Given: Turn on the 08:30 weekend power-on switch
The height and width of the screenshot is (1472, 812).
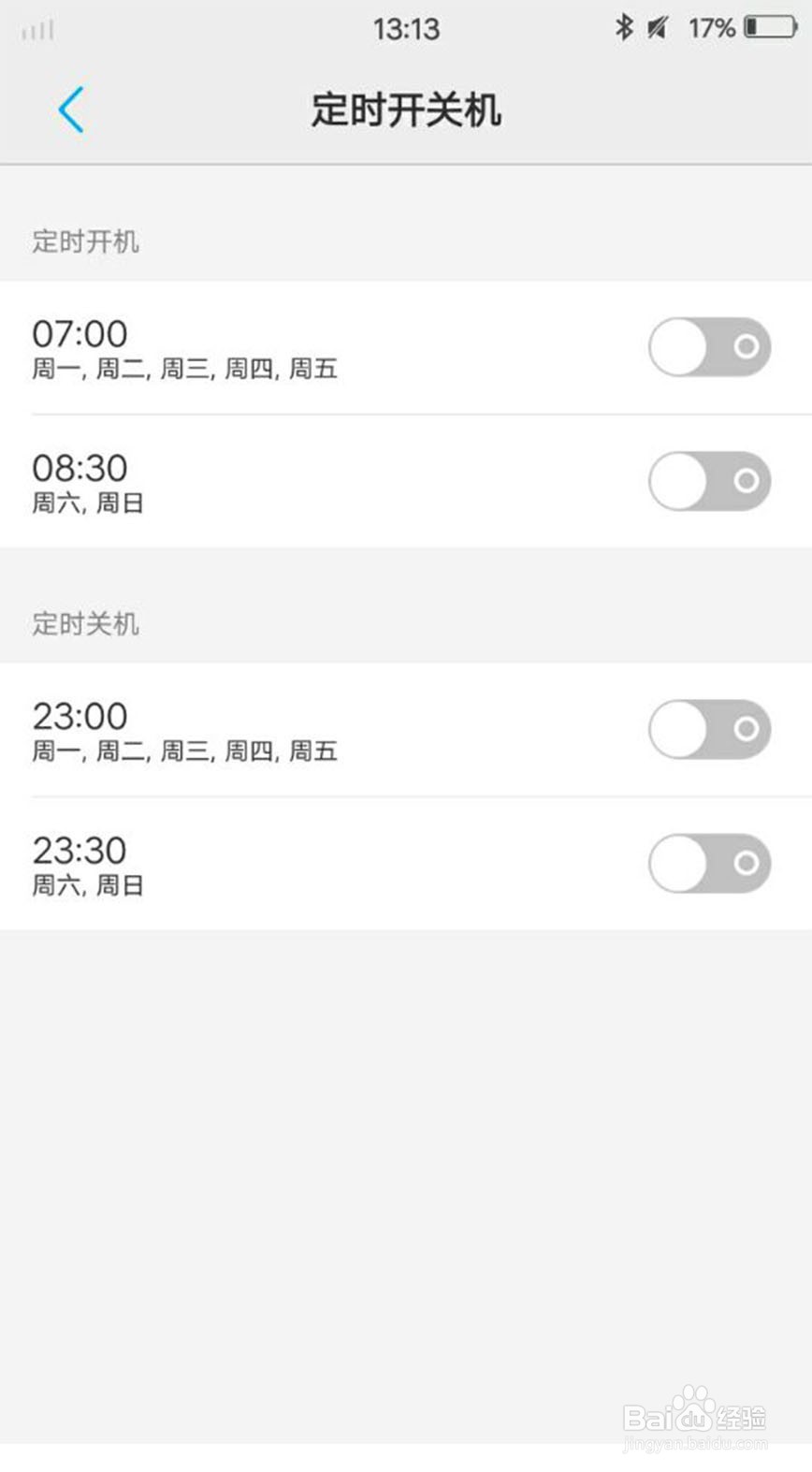Looking at the screenshot, I should (709, 481).
